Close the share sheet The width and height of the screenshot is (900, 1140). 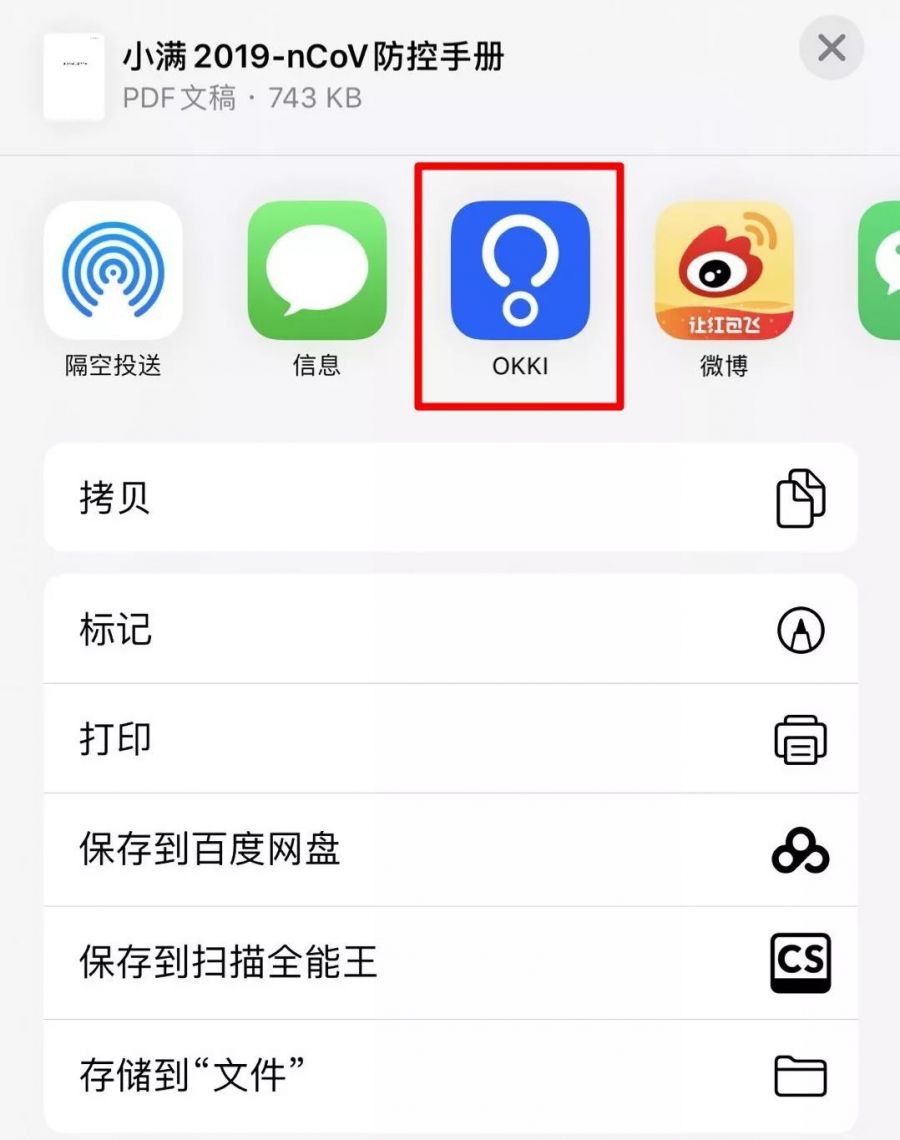(x=831, y=48)
